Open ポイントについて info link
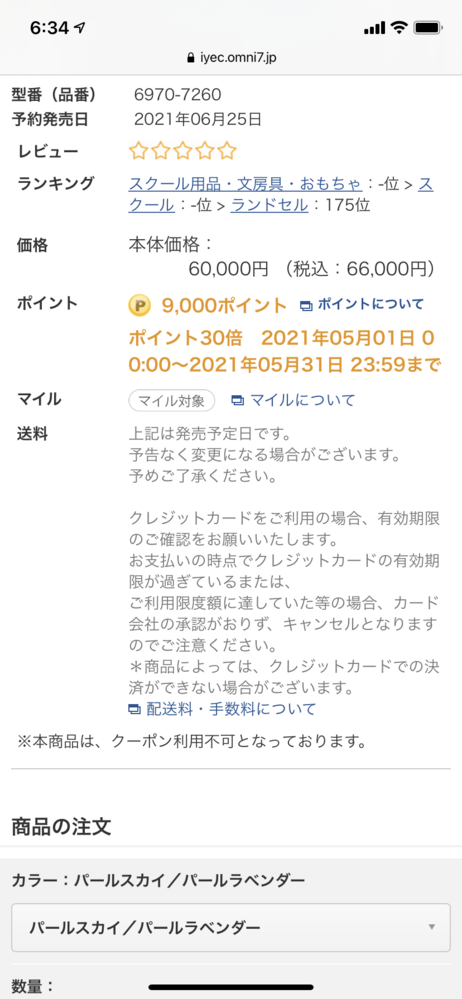This screenshot has height=999, width=462. click(362, 305)
